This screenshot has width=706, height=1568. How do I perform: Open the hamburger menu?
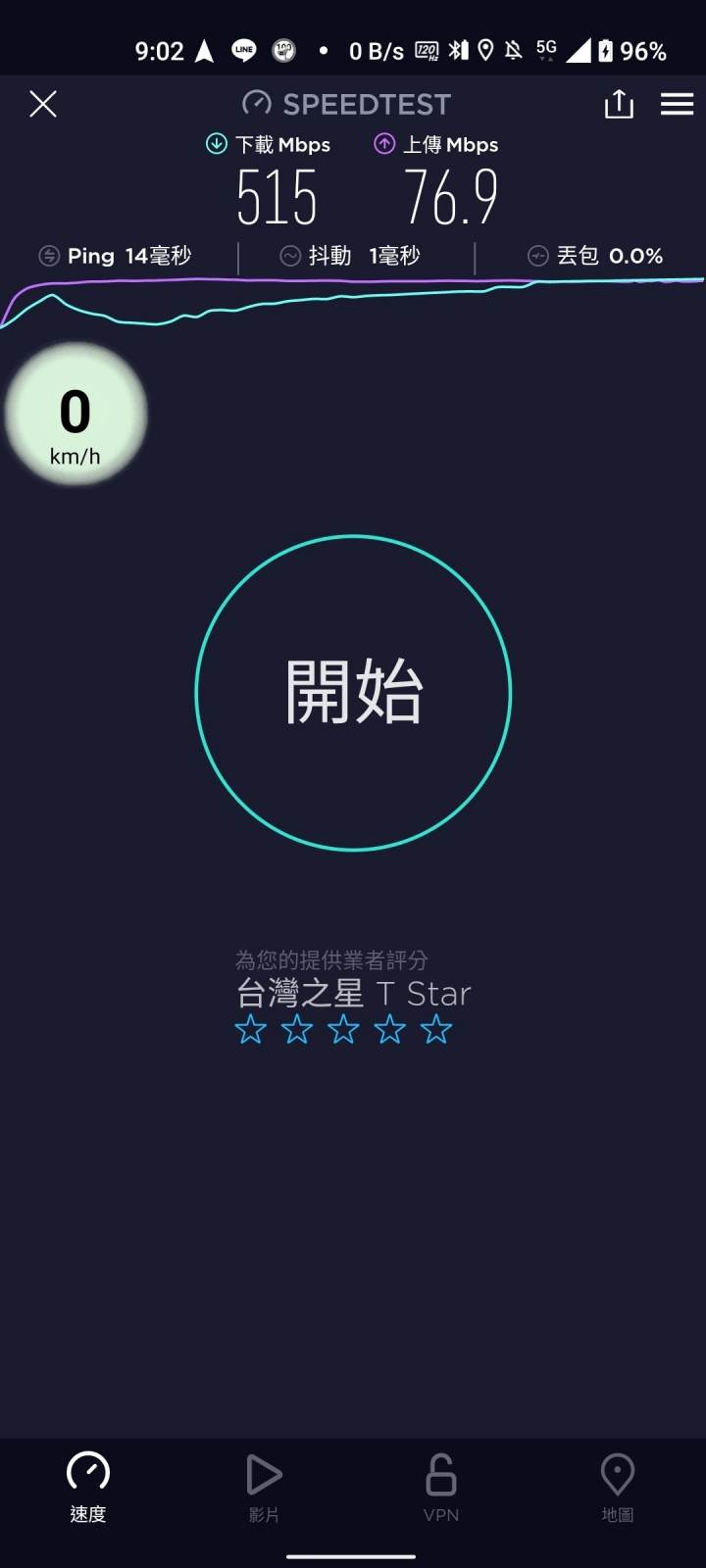point(677,104)
